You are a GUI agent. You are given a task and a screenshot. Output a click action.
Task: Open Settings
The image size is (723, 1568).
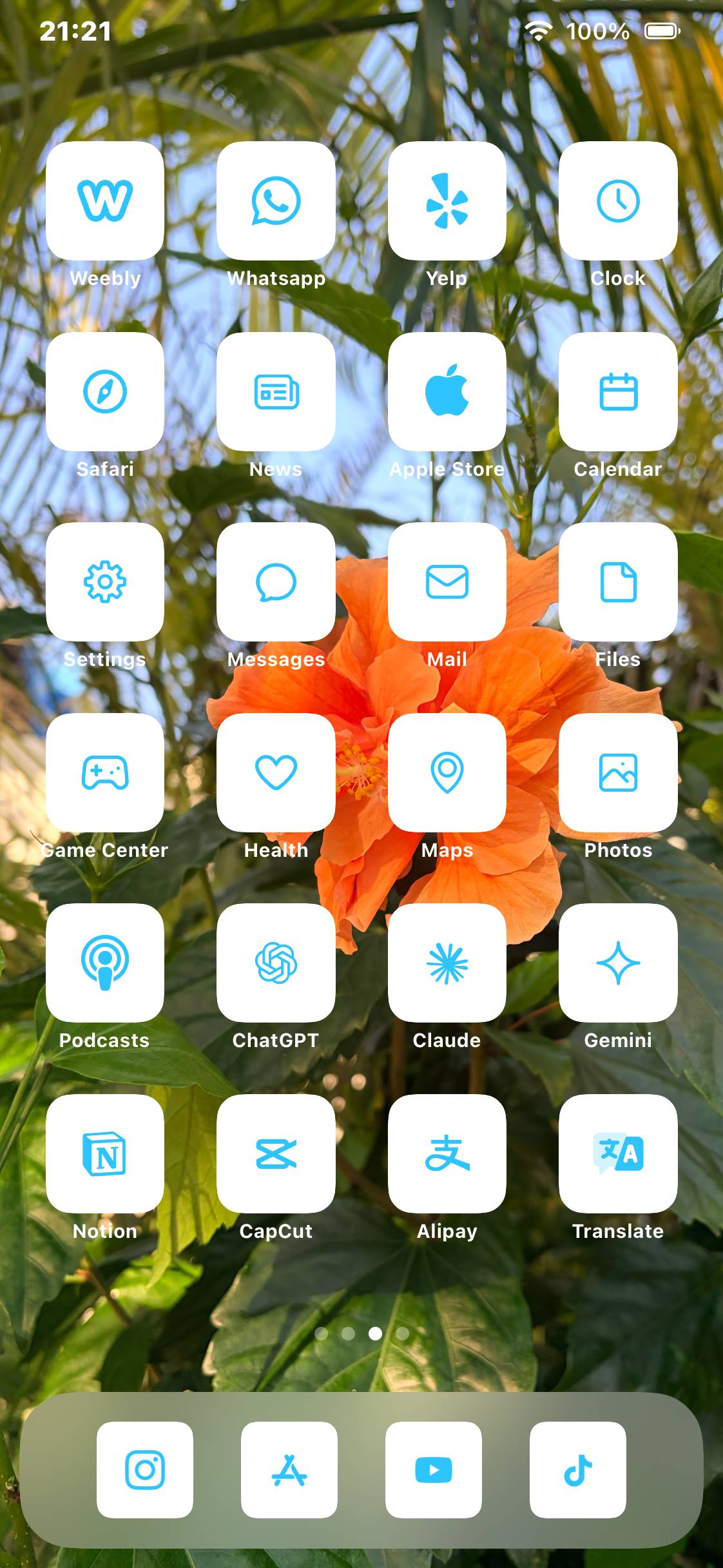(x=105, y=582)
